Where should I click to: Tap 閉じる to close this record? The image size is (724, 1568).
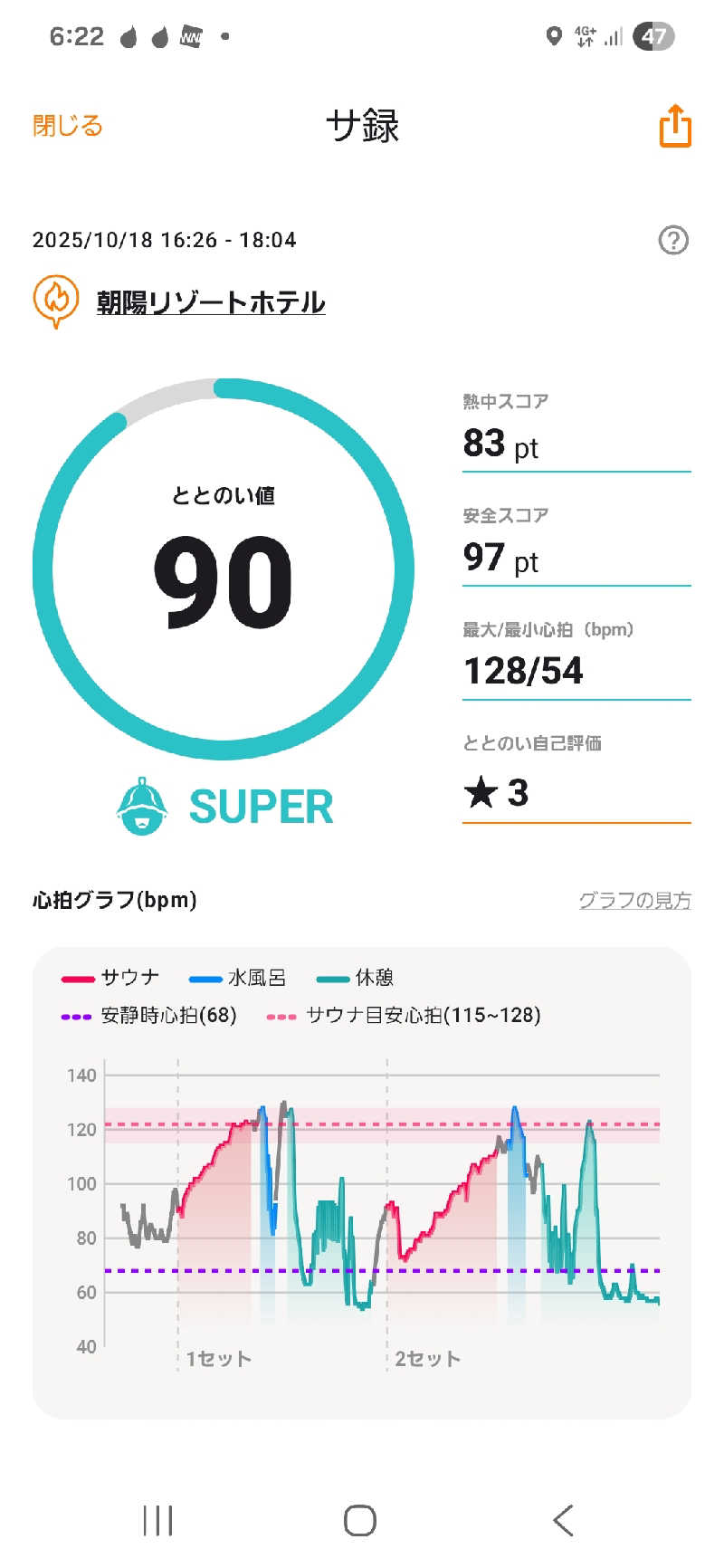pyautogui.click(x=68, y=125)
